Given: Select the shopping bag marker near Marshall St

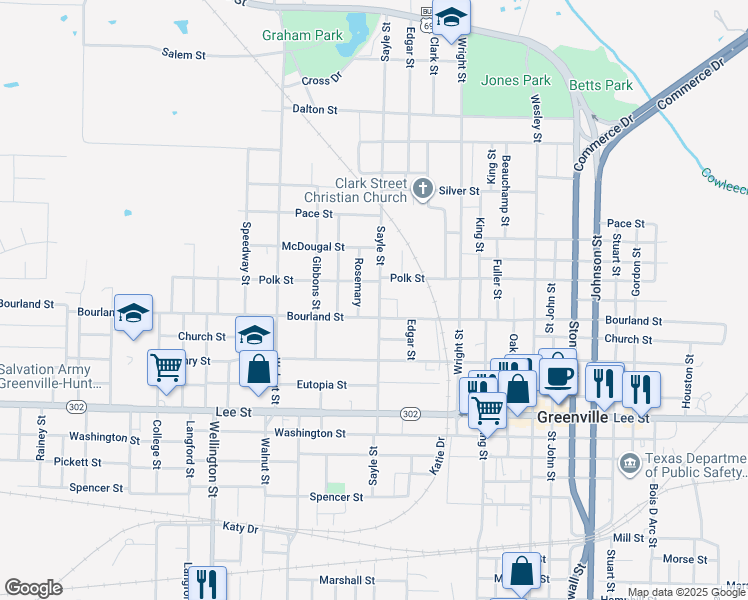Looking at the screenshot, I should (x=521, y=571).
